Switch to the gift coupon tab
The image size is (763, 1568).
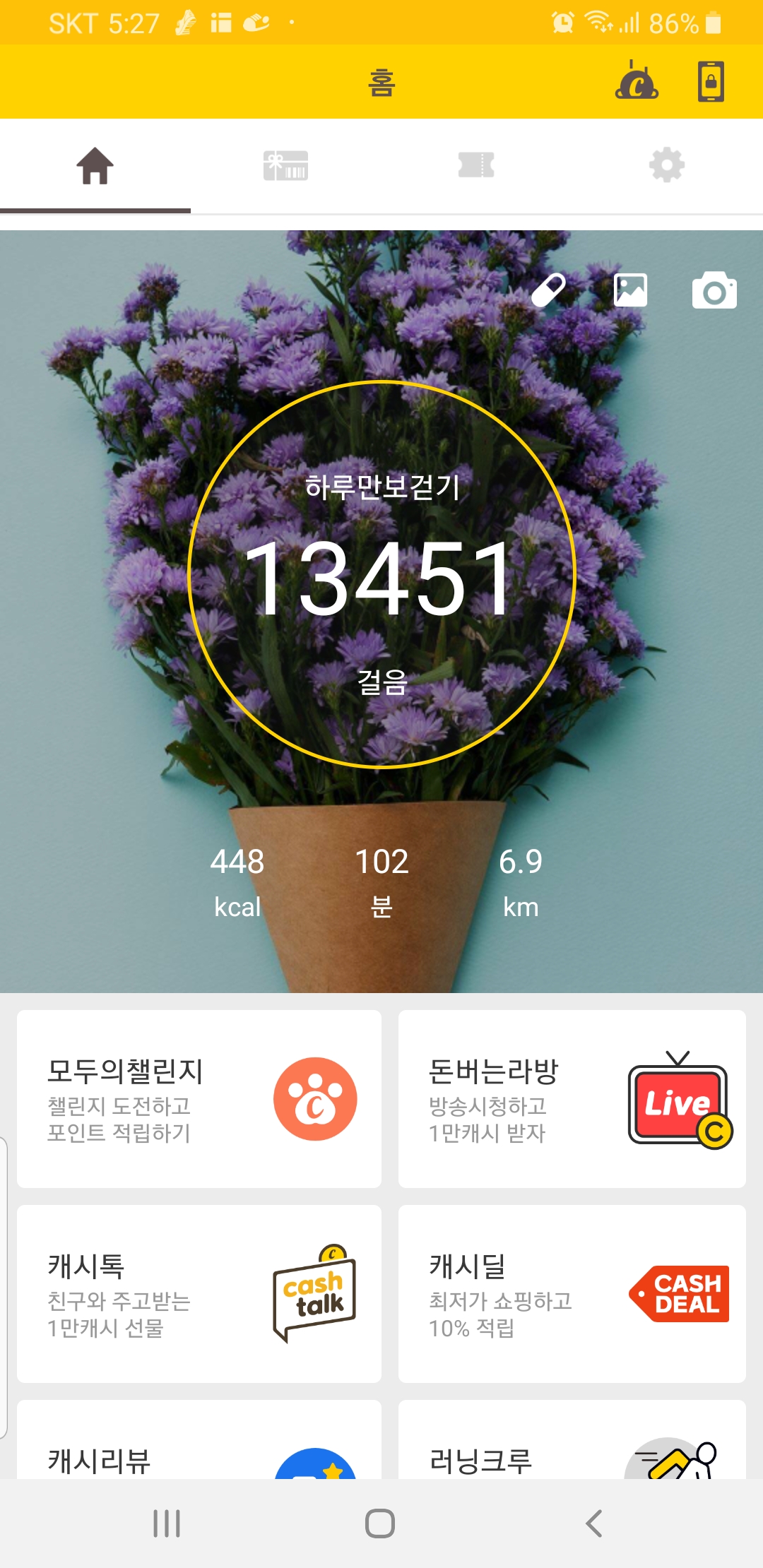click(285, 166)
